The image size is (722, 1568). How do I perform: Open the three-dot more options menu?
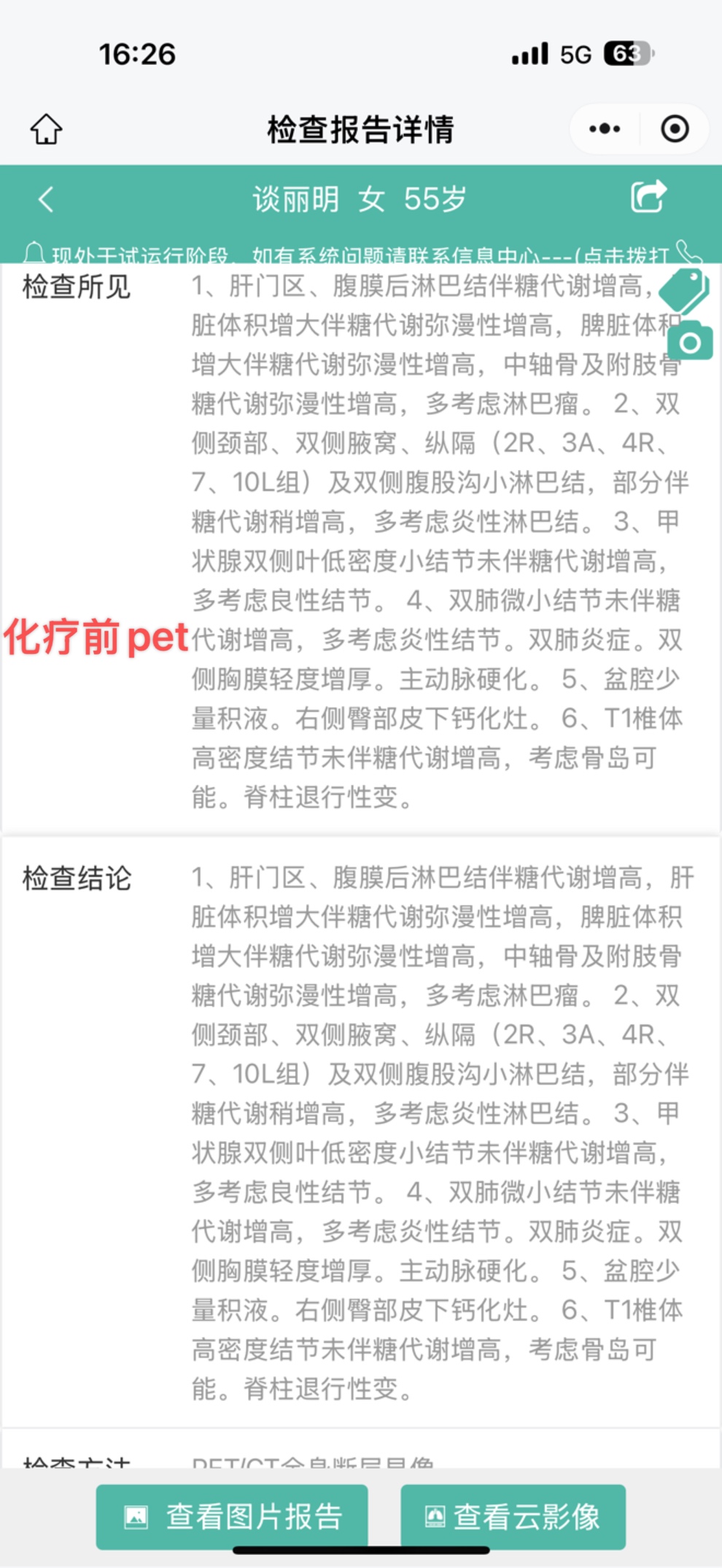(604, 129)
